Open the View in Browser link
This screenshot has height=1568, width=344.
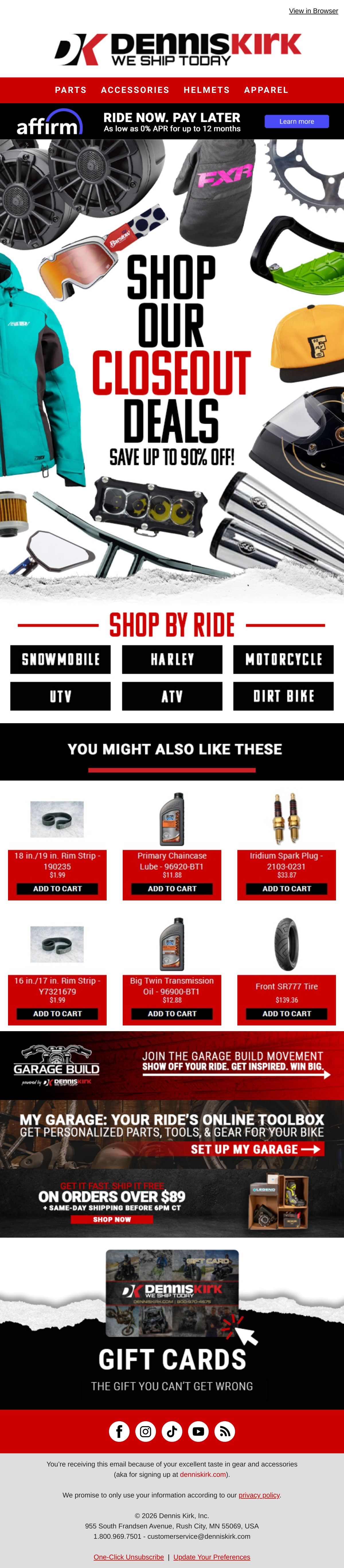(x=313, y=11)
